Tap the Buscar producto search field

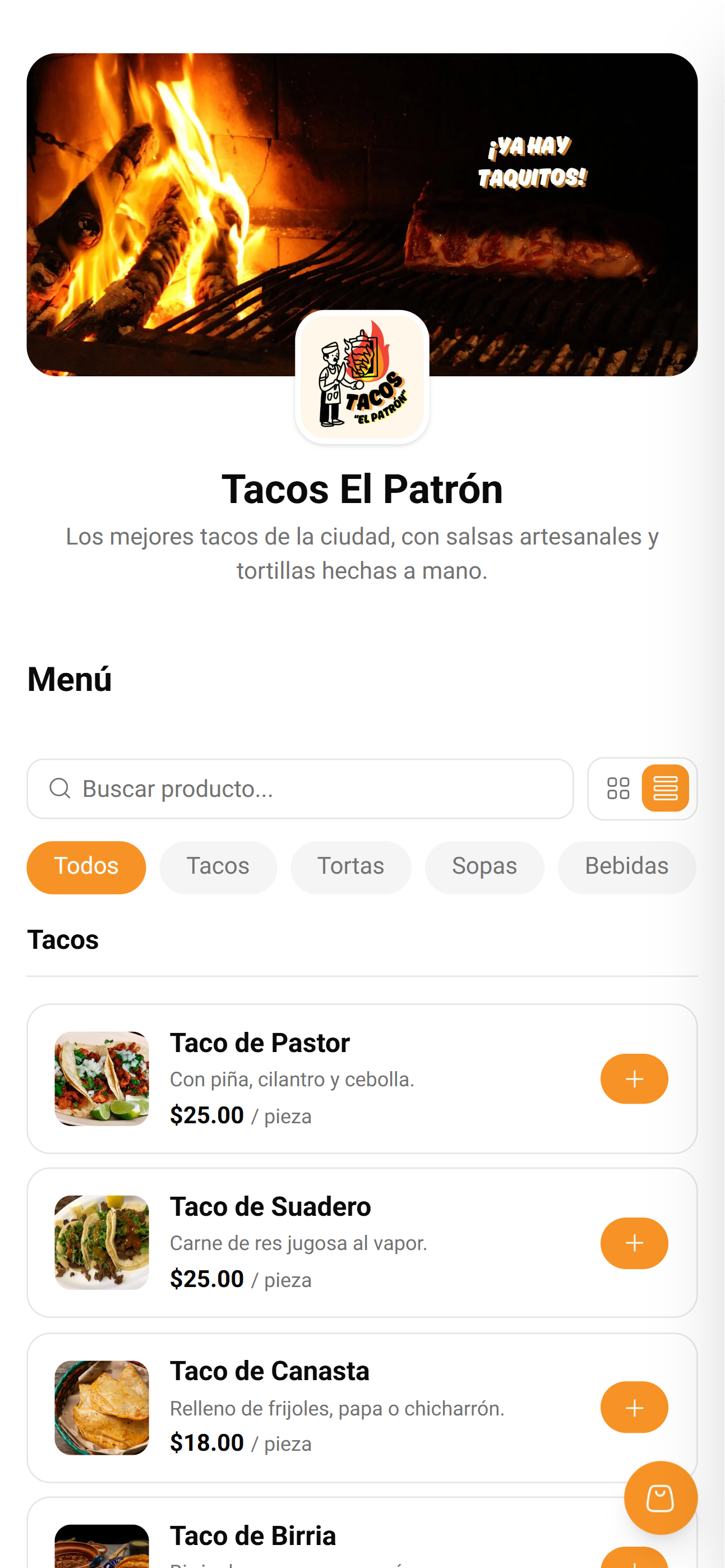pyautogui.click(x=299, y=789)
